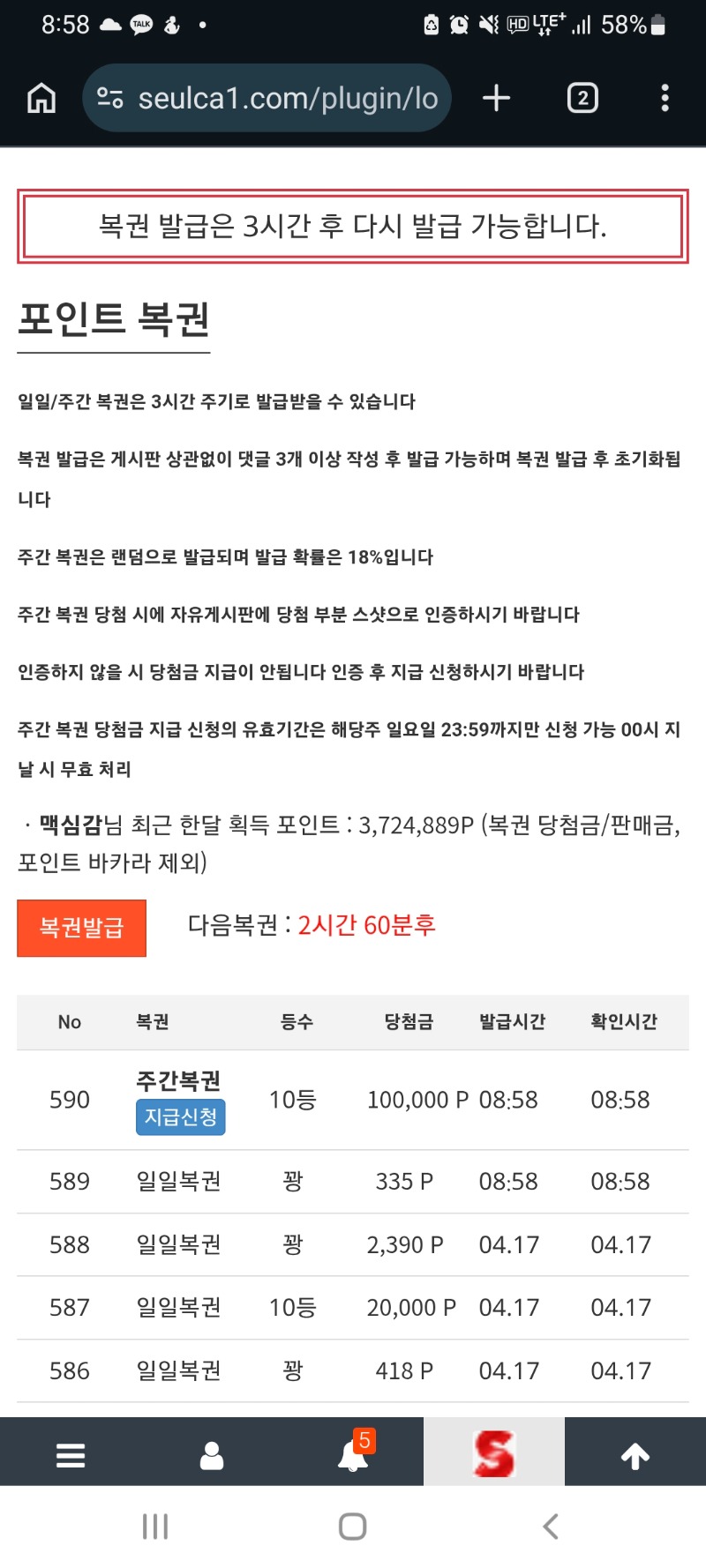Open recent apps from the navigation bar

(155, 1527)
